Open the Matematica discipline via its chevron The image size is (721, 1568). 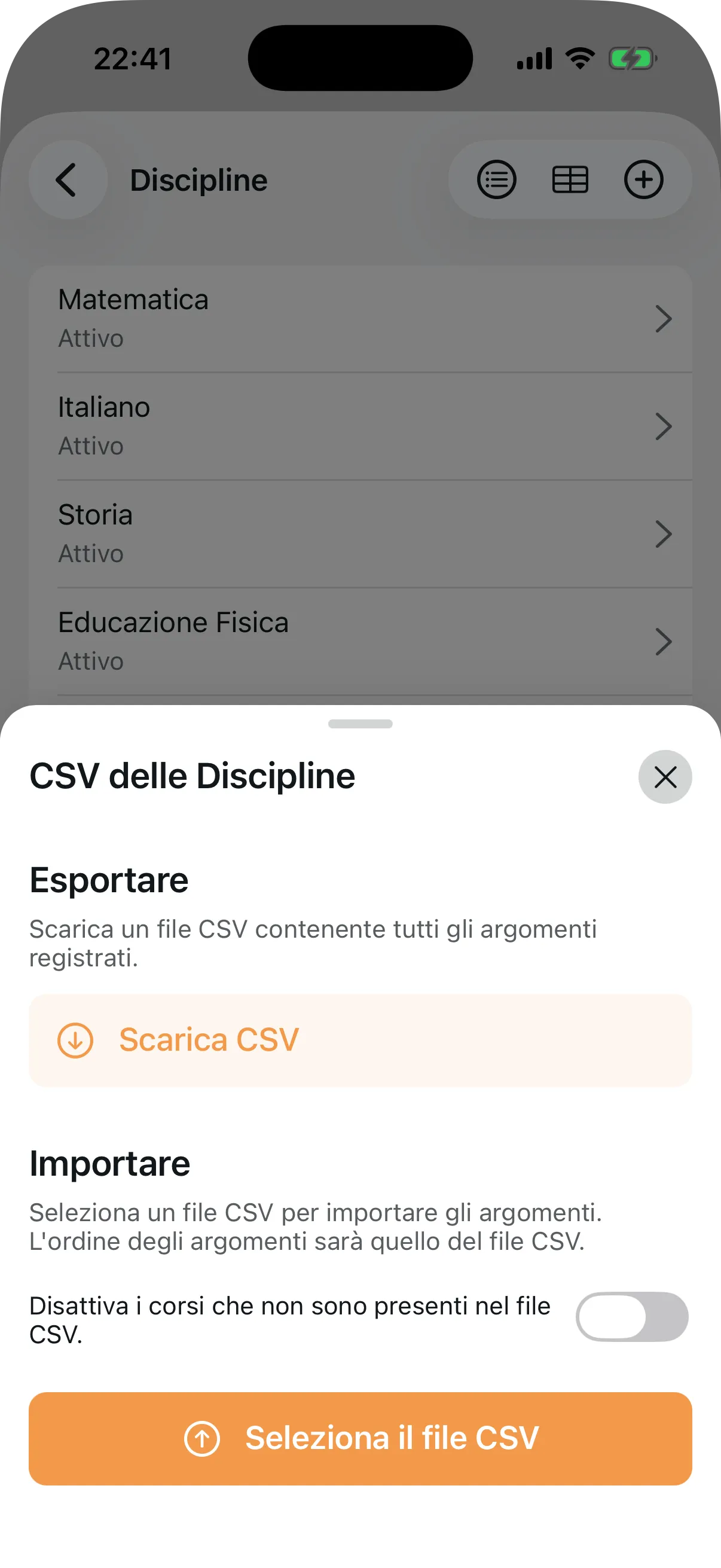tap(664, 319)
